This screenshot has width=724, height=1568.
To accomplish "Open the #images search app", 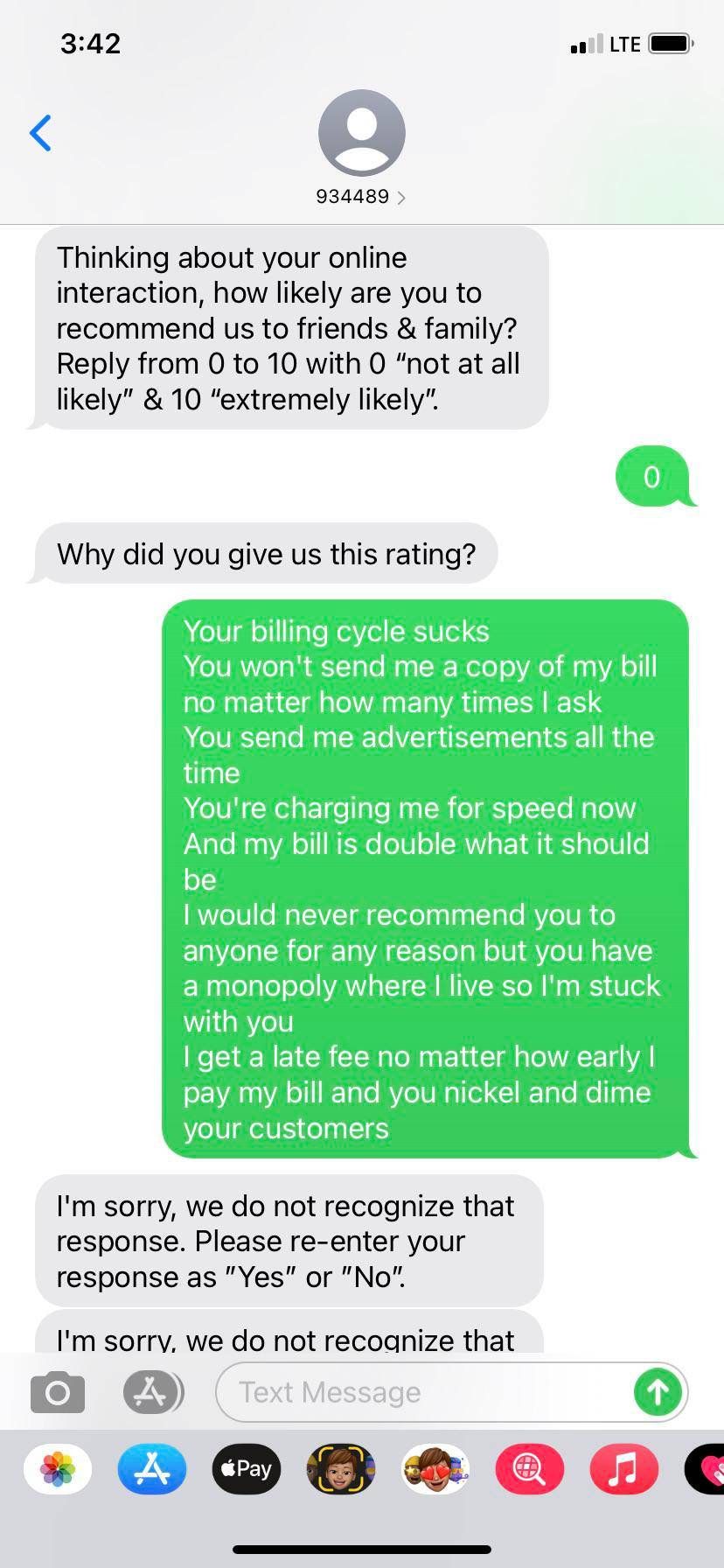I will point(529,1469).
